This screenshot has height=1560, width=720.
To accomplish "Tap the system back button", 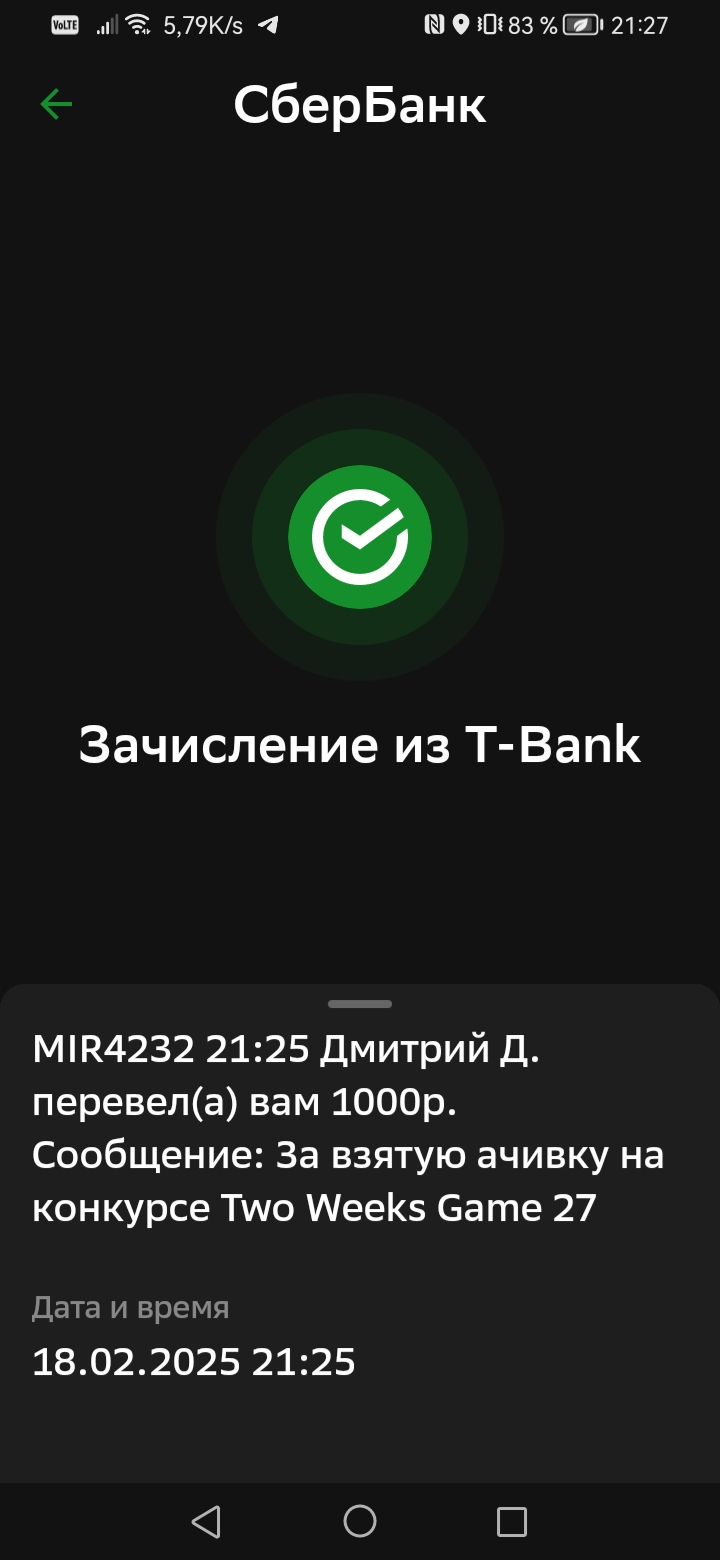I will (x=206, y=1521).
